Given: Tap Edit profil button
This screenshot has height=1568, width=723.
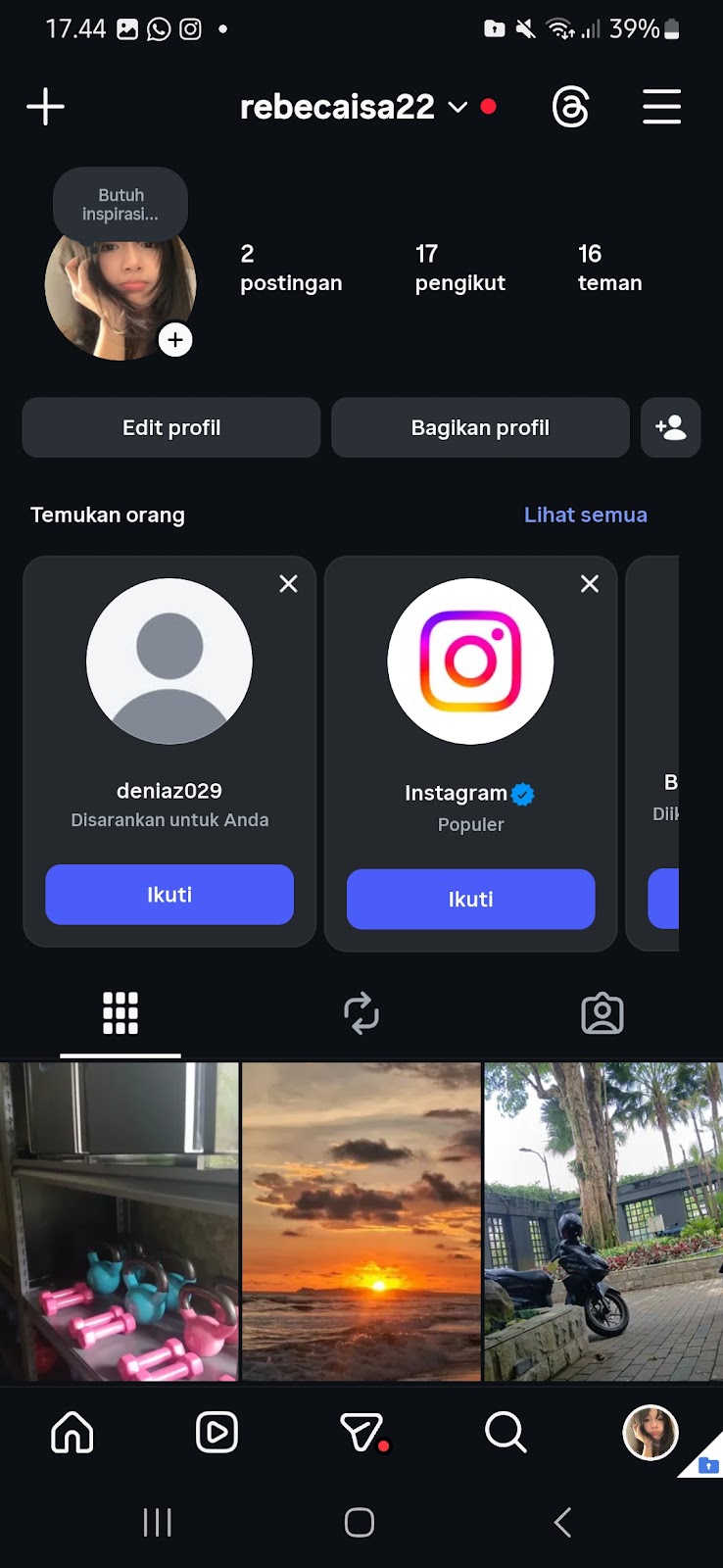Looking at the screenshot, I should tap(171, 427).
